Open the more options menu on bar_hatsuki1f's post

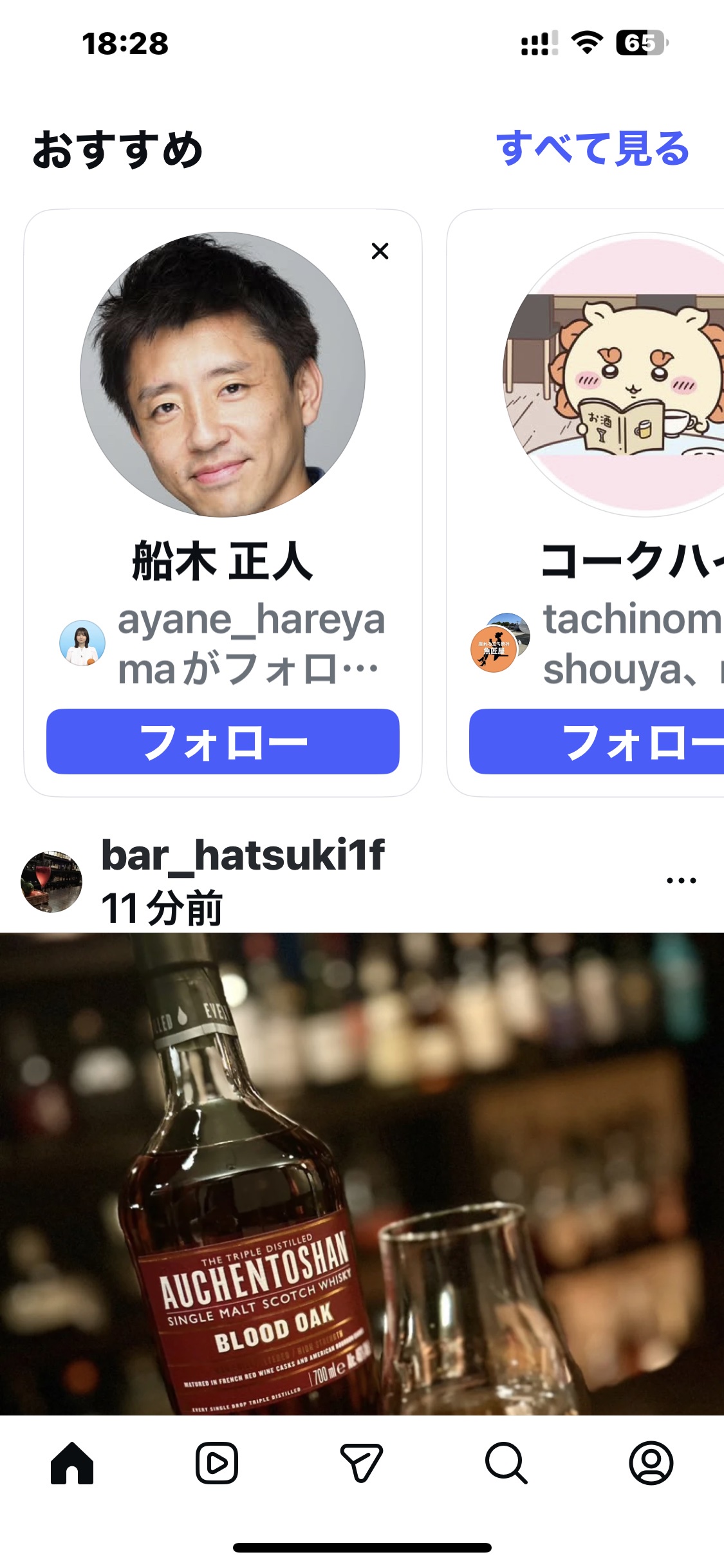[681, 881]
